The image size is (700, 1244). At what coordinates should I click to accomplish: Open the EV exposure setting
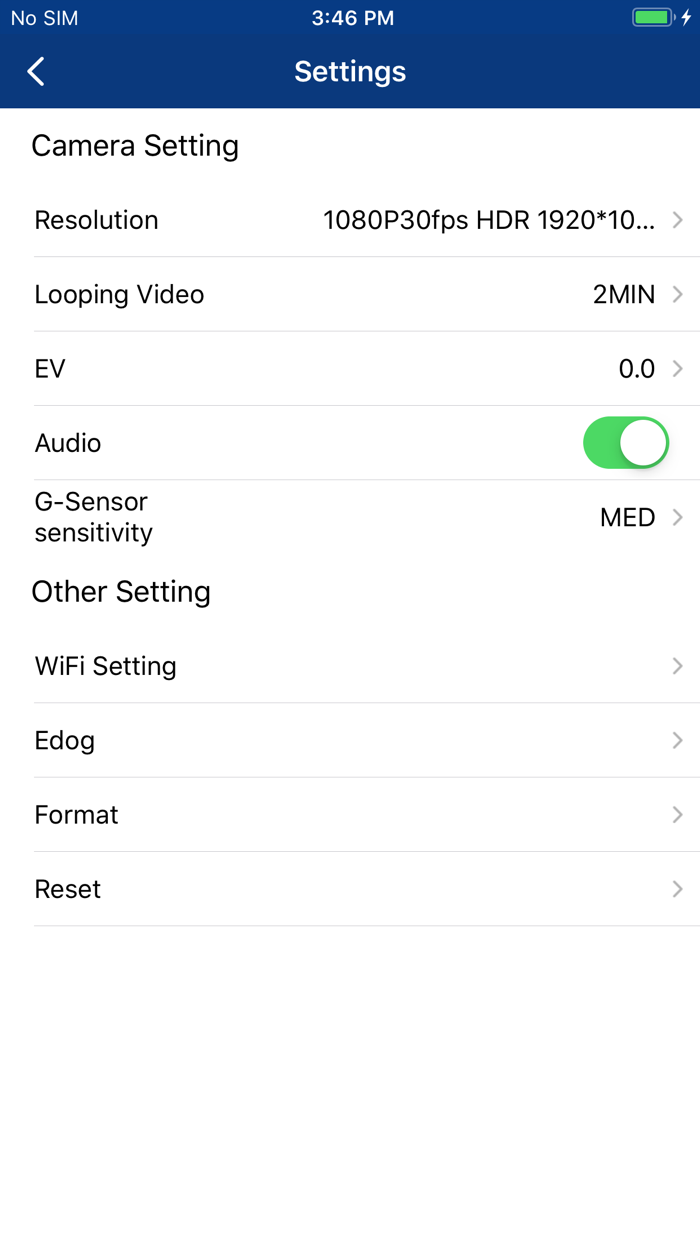[x=350, y=368]
